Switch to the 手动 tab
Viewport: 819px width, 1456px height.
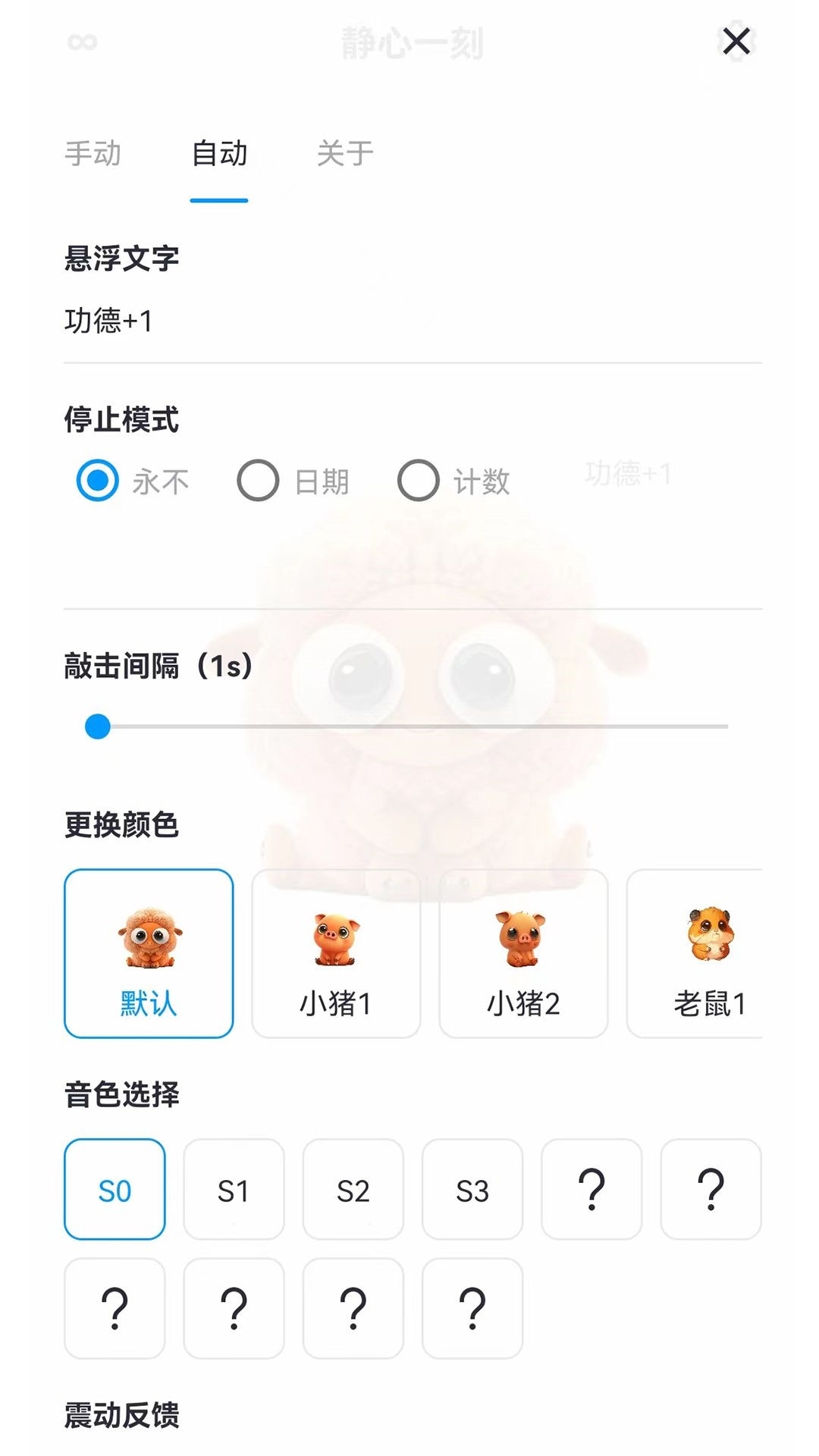(93, 154)
